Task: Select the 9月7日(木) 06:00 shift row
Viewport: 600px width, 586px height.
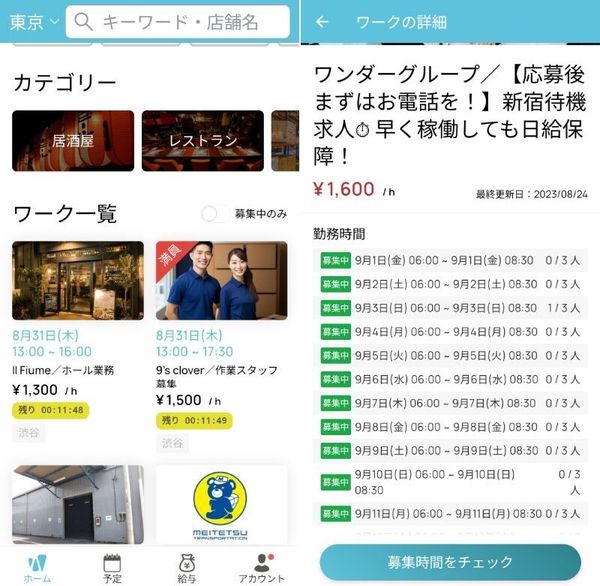Action: click(450, 403)
